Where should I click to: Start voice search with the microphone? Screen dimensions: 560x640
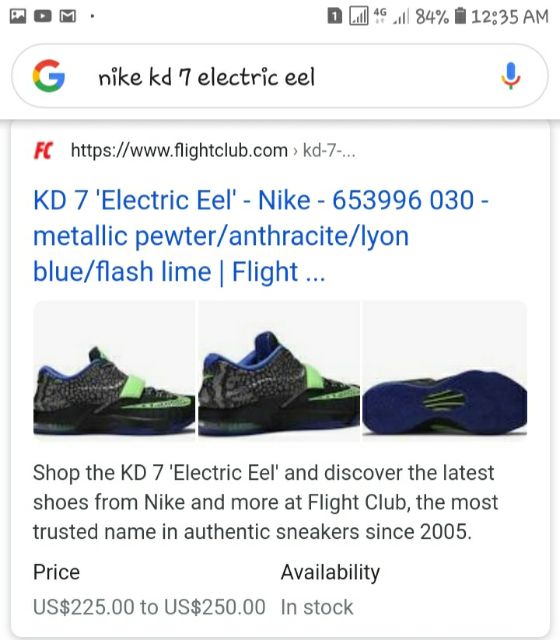(x=511, y=76)
